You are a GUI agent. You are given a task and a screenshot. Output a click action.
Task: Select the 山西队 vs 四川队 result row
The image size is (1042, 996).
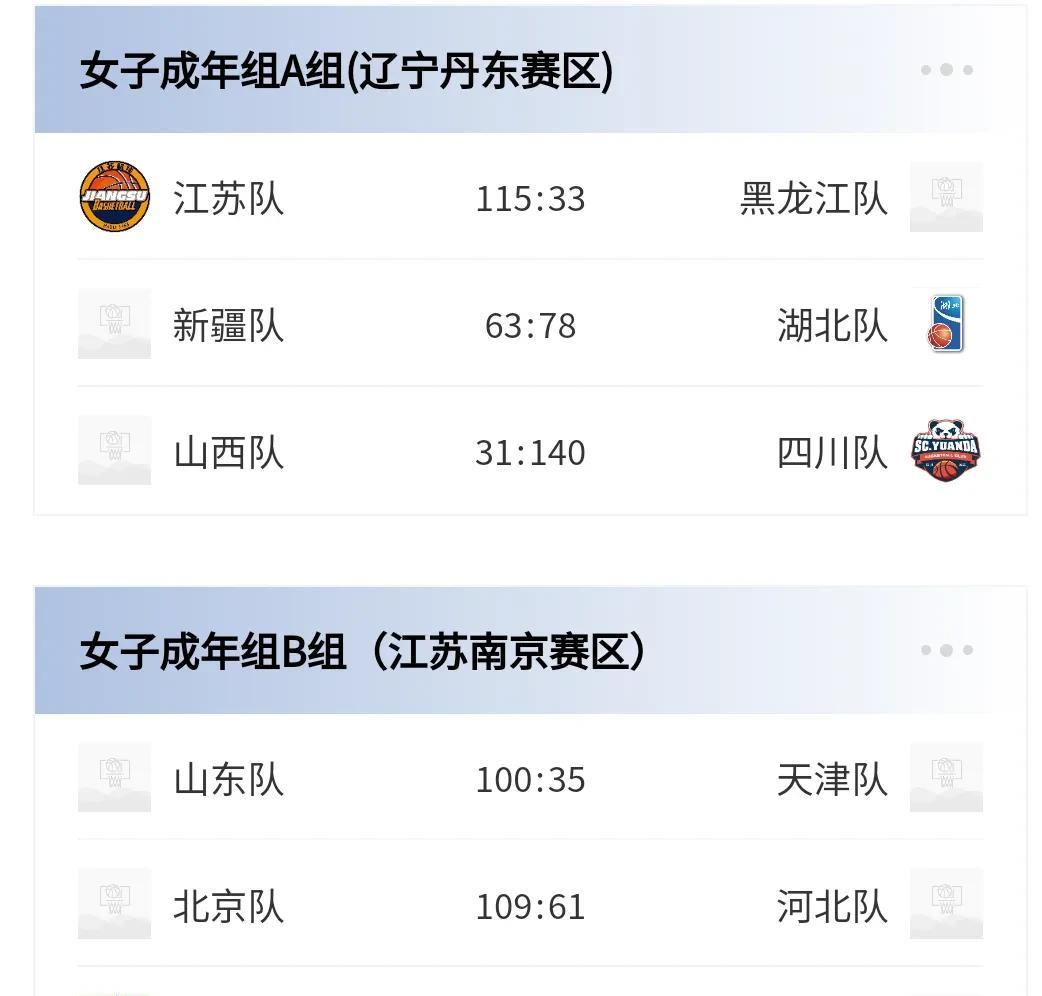(530, 452)
